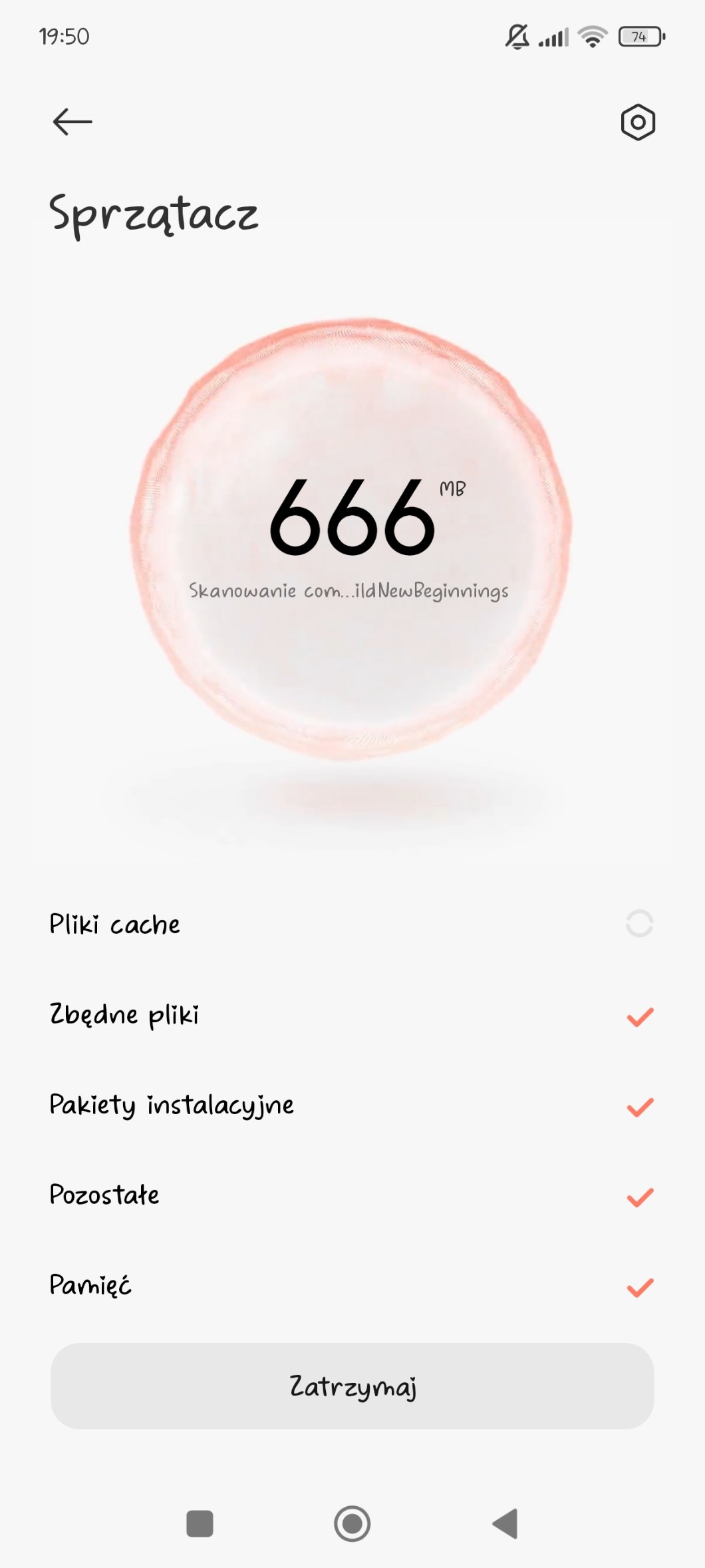Open the cleaner settings hexagon icon
Screen dimensions: 705x1568
(x=637, y=122)
